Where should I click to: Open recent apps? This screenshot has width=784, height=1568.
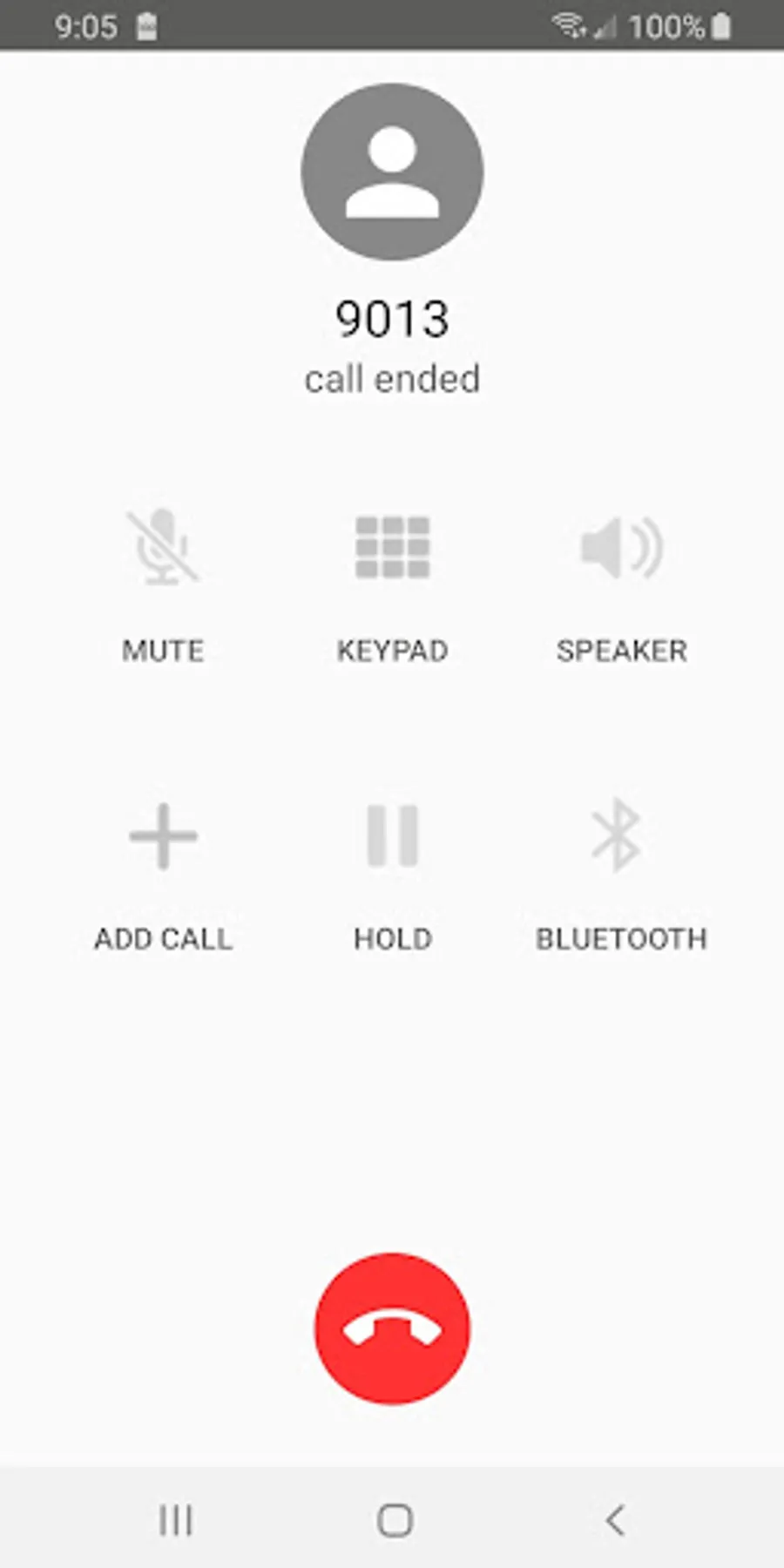(x=175, y=1521)
